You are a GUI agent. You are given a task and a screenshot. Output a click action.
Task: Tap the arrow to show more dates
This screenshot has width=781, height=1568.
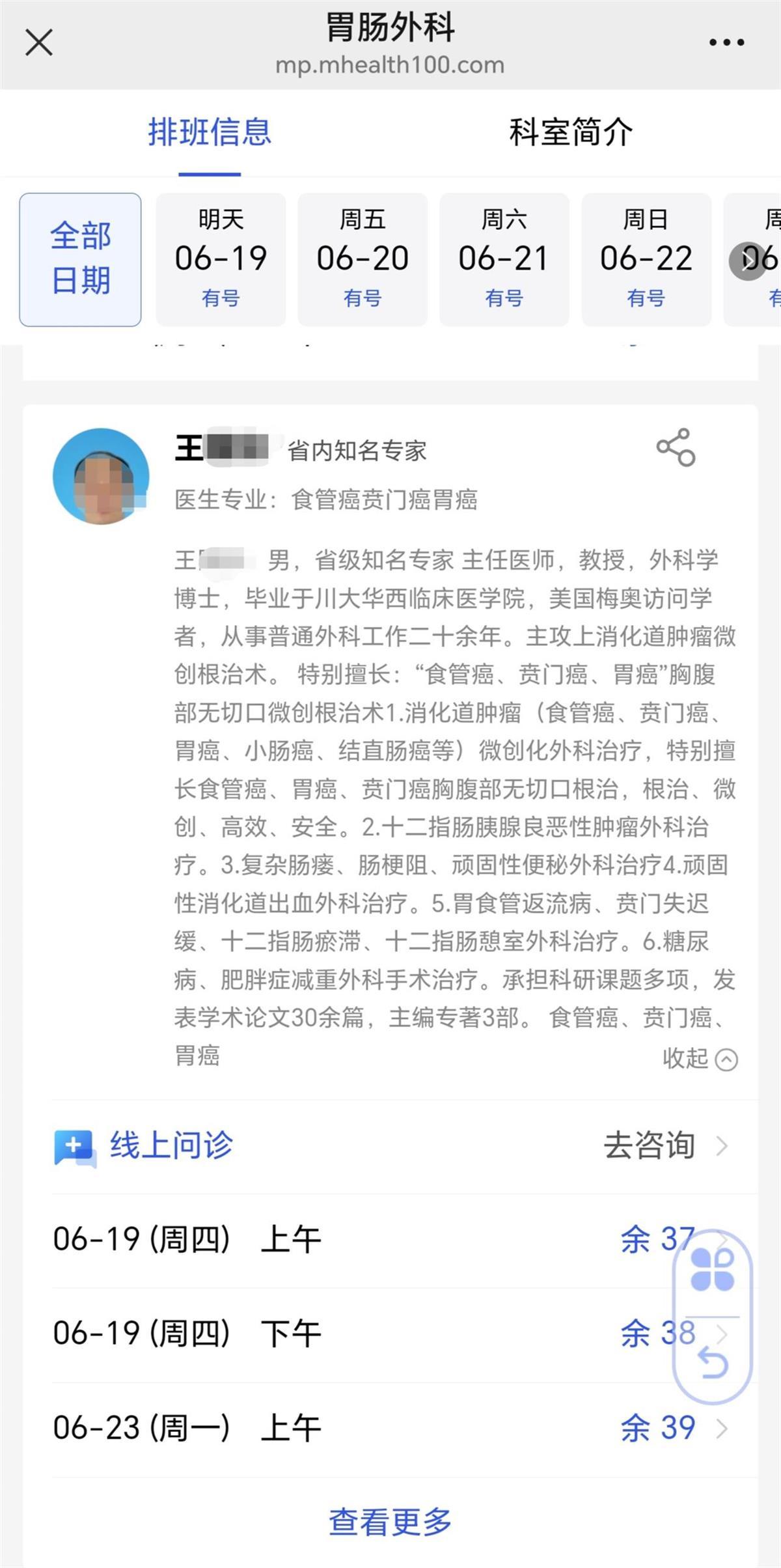click(x=747, y=261)
